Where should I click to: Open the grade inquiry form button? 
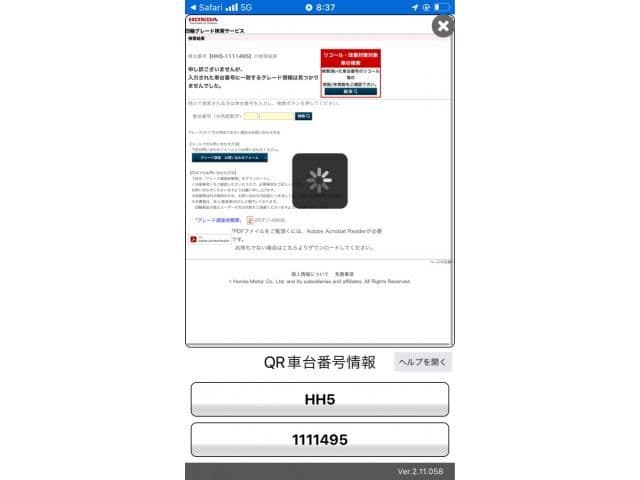pyautogui.click(x=229, y=157)
